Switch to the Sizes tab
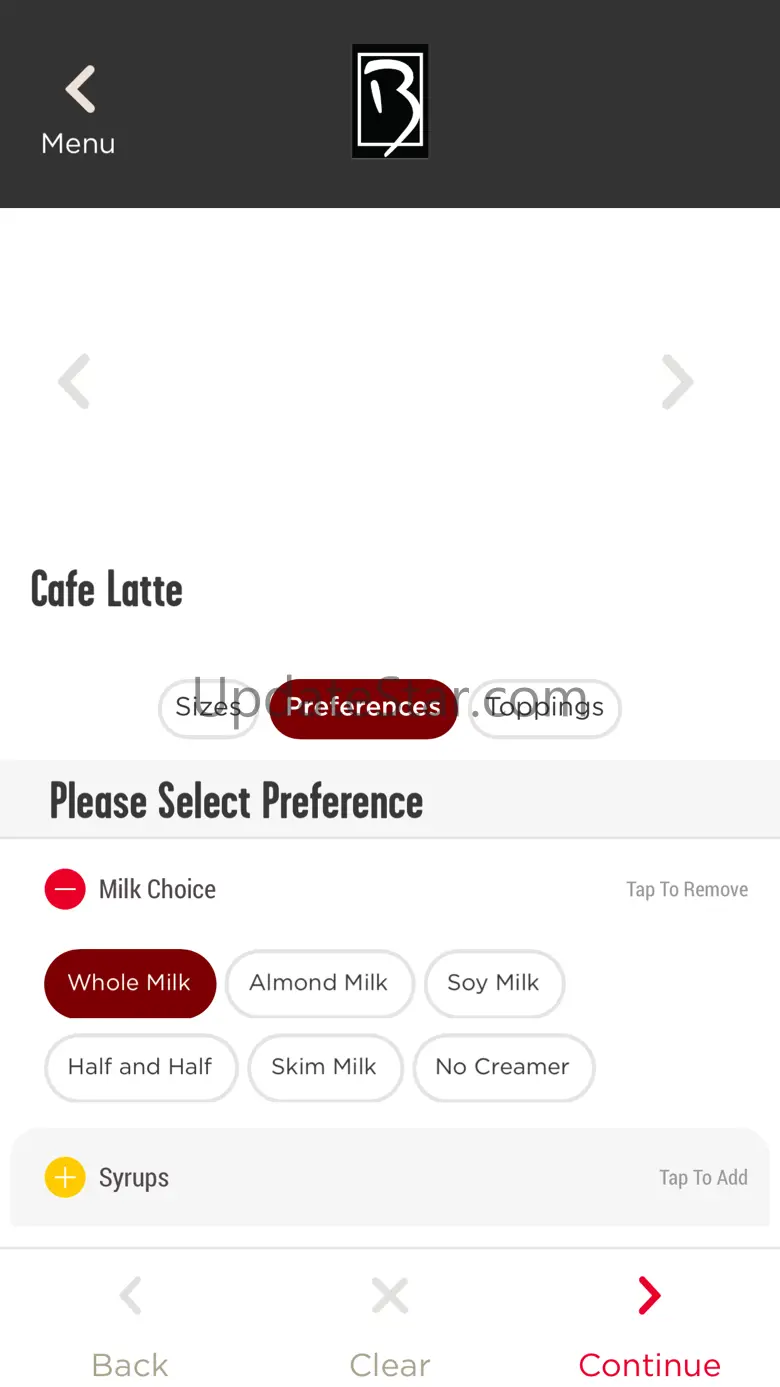780x1387 pixels. coord(208,708)
